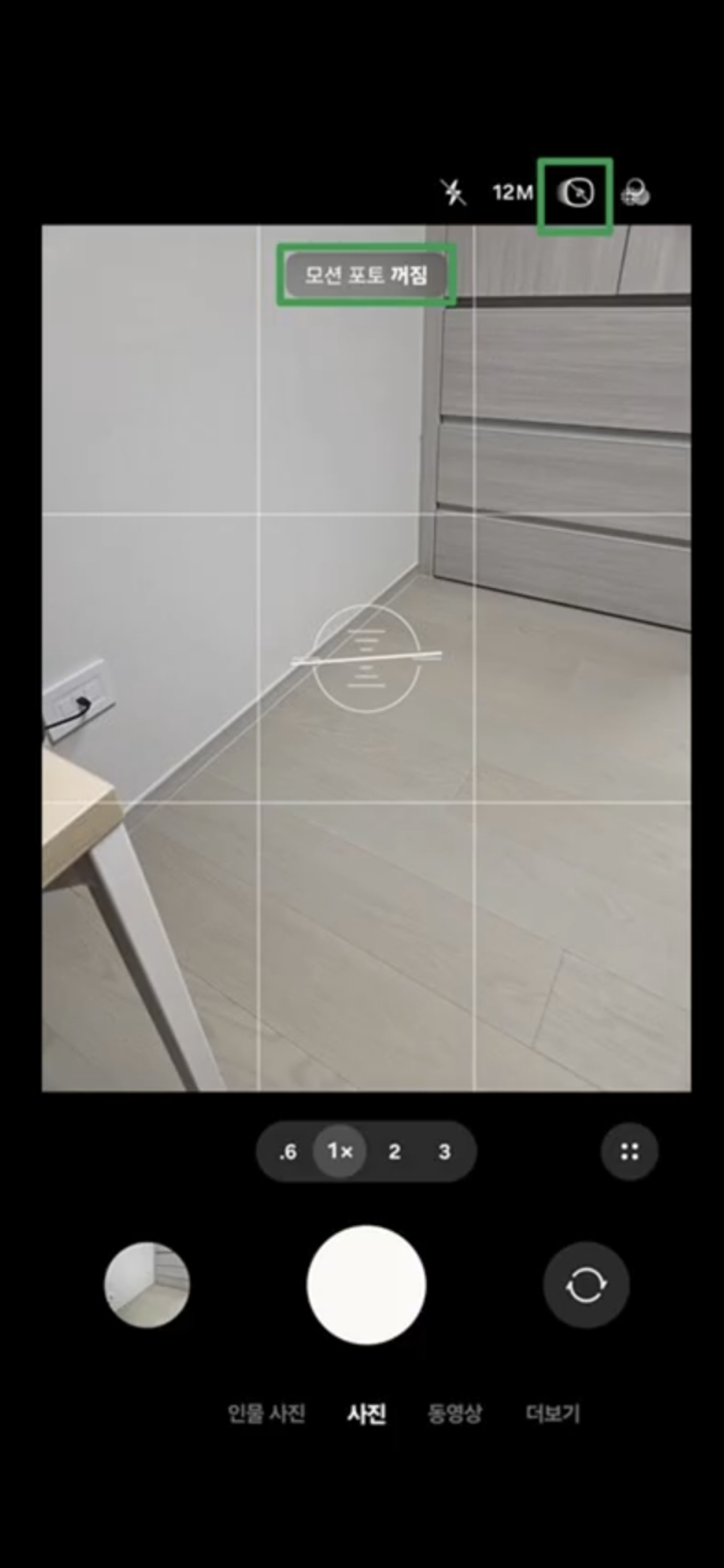Switch to 2x zoom
The image size is (724, 1568).
(394, 1152)
